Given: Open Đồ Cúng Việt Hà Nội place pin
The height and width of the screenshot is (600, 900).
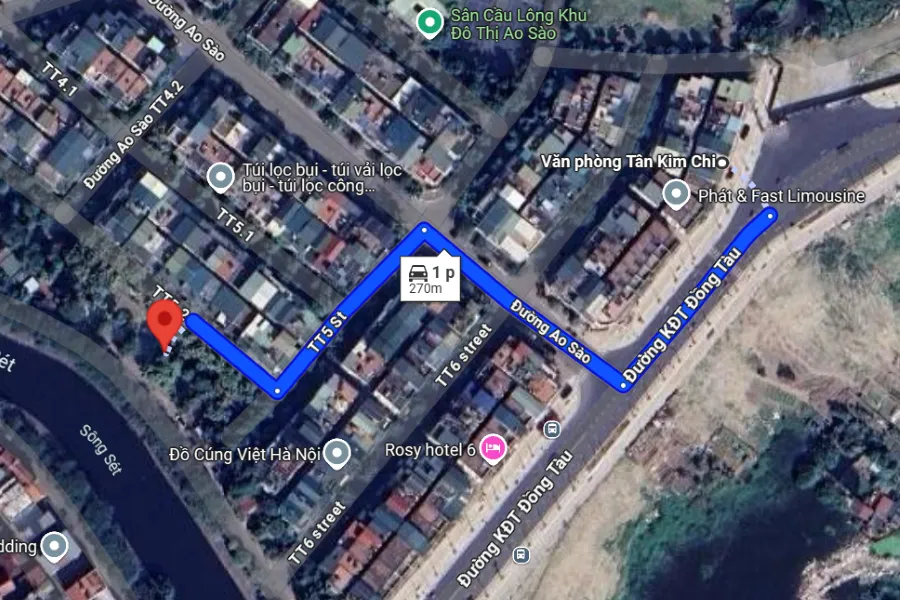Looking at the screenshot, I should [x=337, y=455].
